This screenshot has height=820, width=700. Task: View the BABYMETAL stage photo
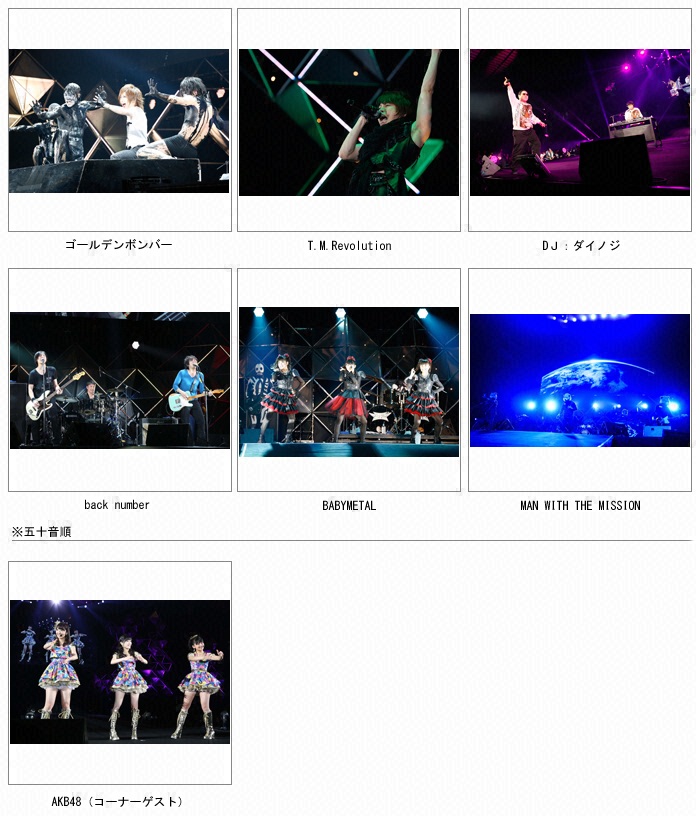click(x=349, y=380)
